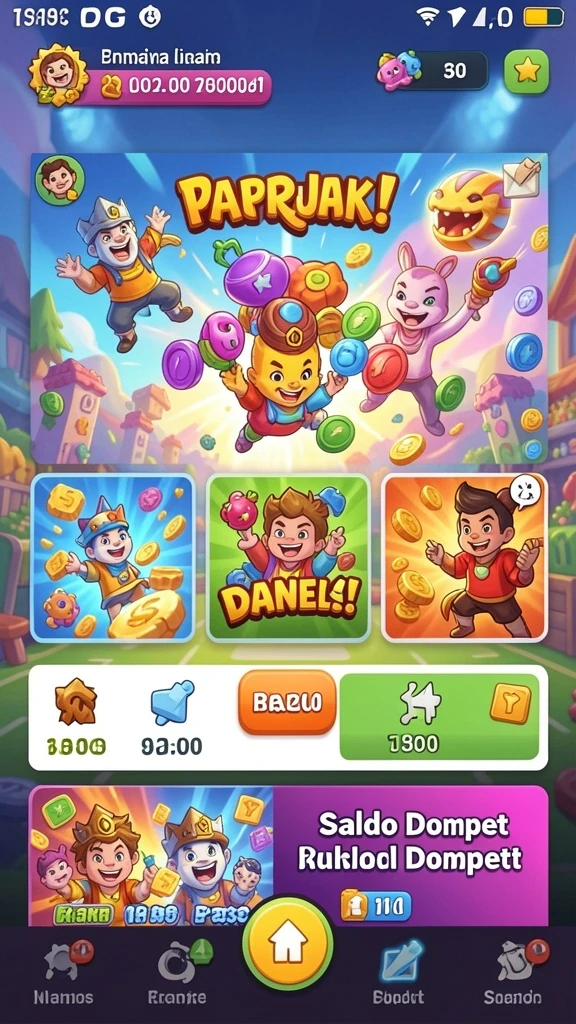576x1024 pixels.
Task: Switch to the Soandn tab
Action: pos(513,972)
